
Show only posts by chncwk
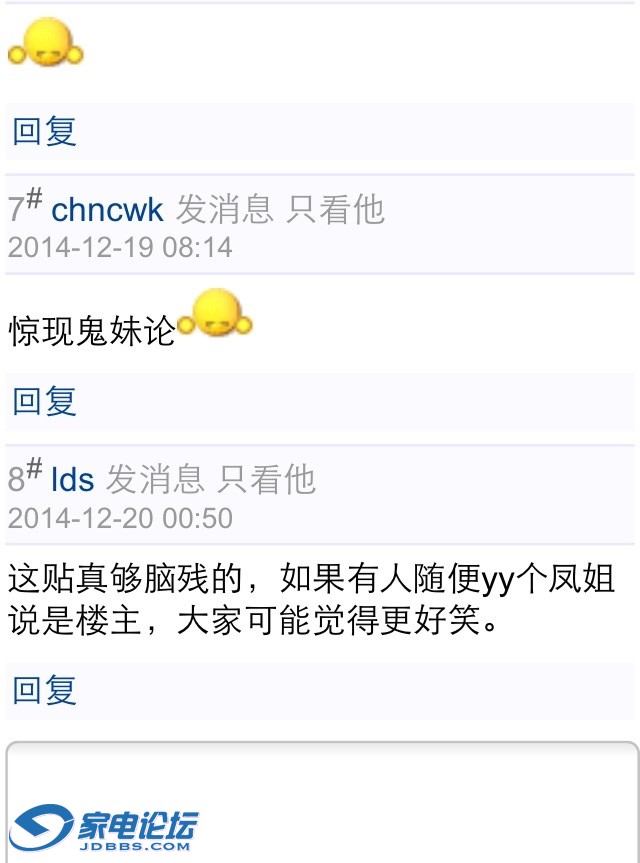click(335, 209)
